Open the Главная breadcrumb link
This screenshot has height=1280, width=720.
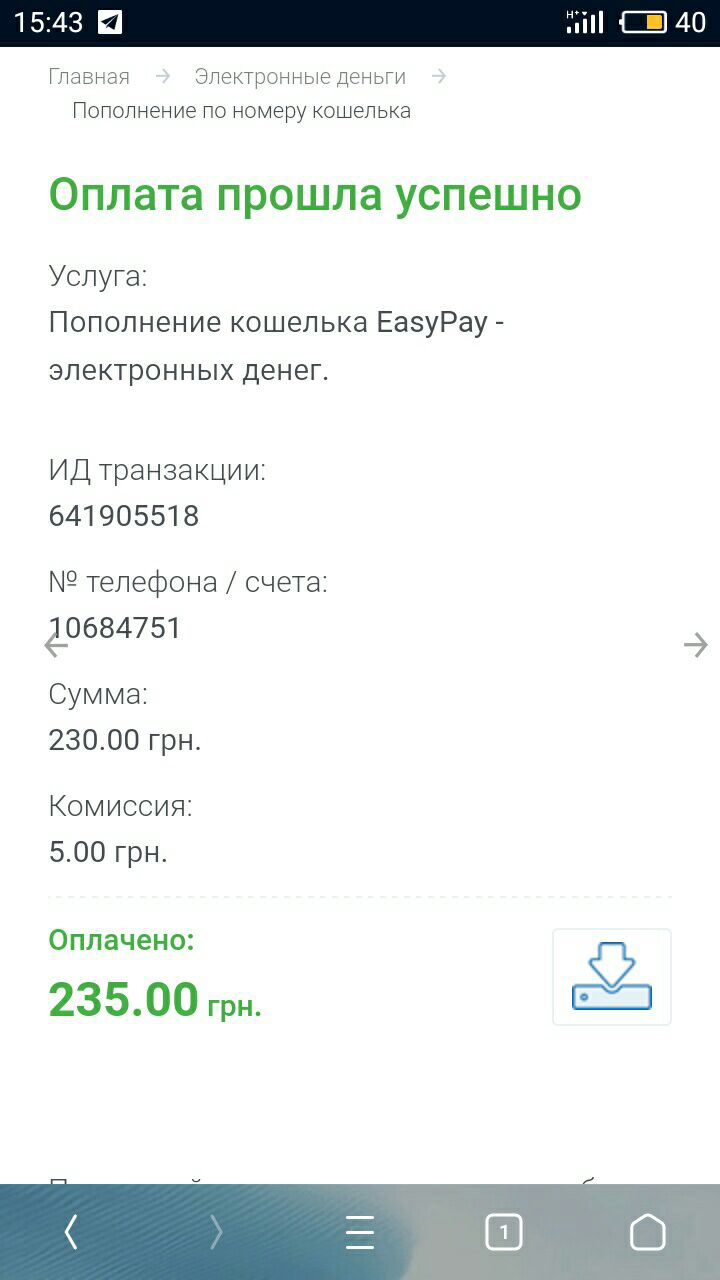tap(89, 77)
